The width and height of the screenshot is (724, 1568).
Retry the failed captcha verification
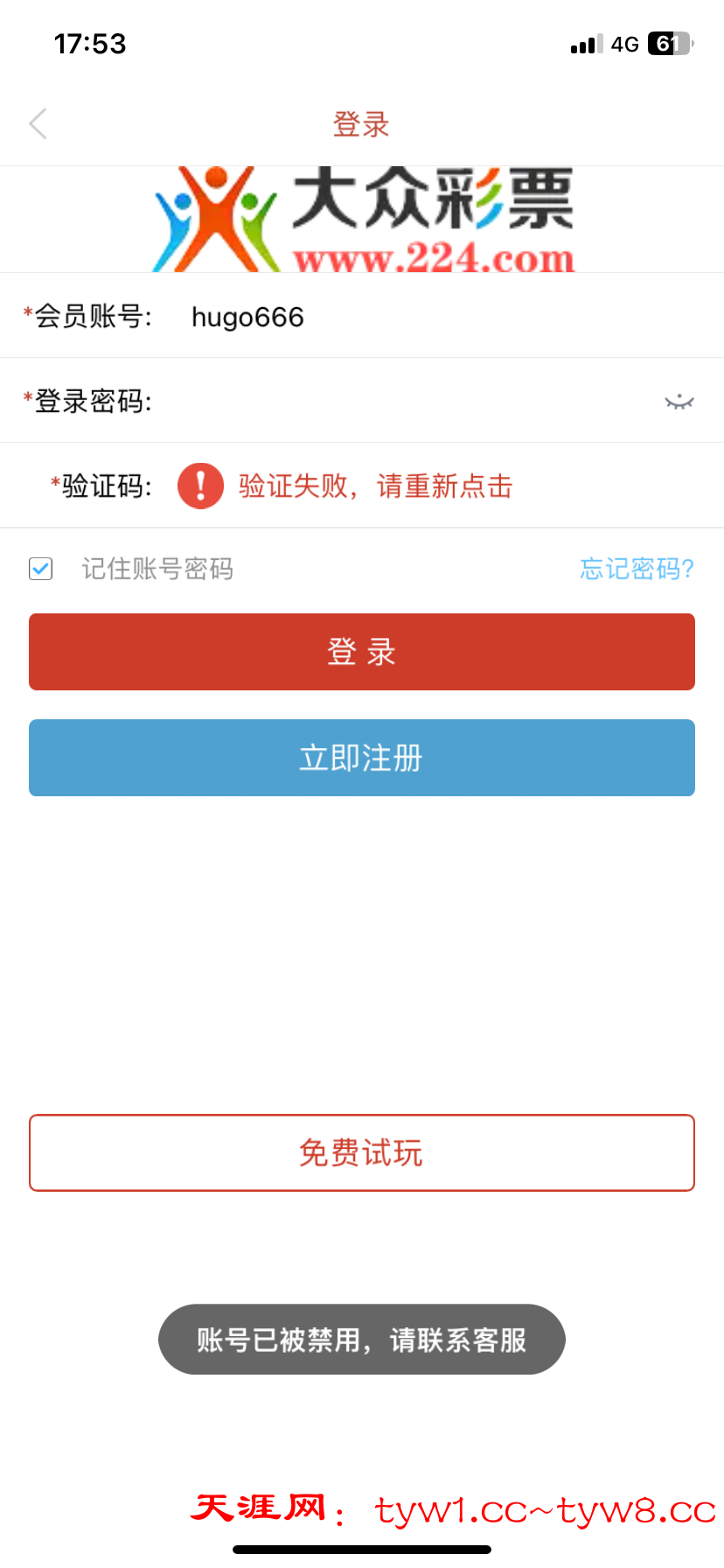[x=374, y=486]
